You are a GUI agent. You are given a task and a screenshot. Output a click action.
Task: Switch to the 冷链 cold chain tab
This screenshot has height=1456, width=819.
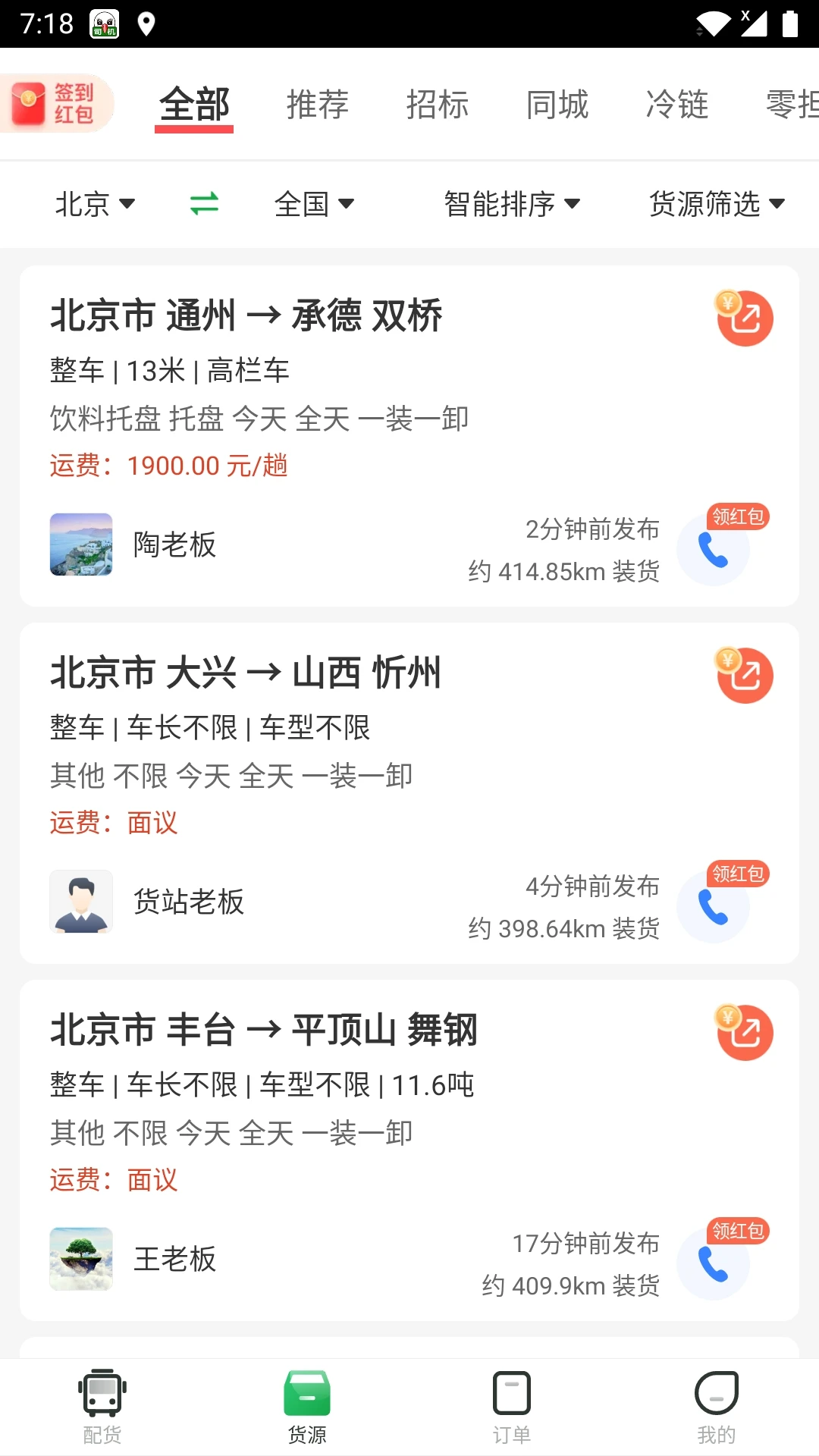click(677, 105)
